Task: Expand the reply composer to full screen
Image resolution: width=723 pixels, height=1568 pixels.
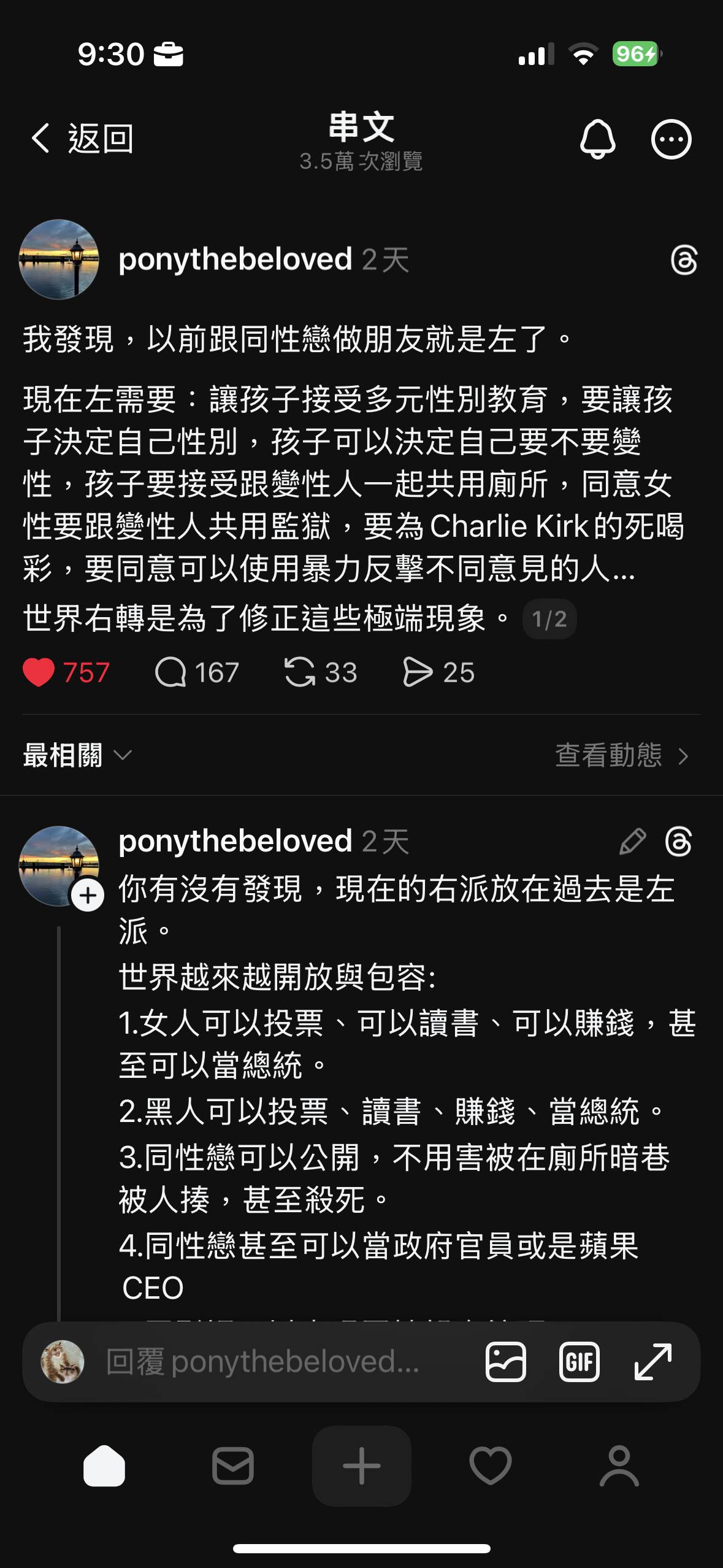Action: 653,1362
